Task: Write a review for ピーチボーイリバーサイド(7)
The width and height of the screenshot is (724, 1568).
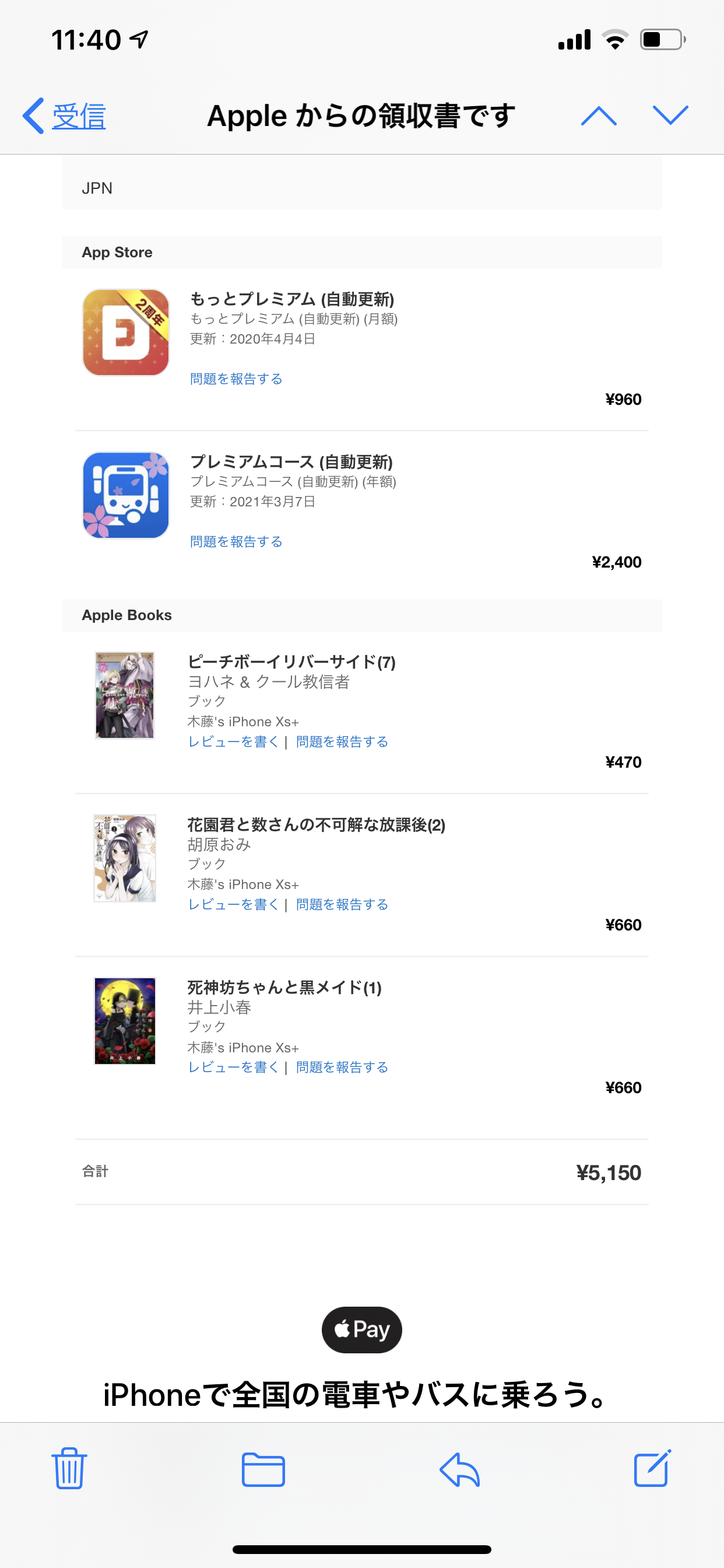Action: [233, 741]
